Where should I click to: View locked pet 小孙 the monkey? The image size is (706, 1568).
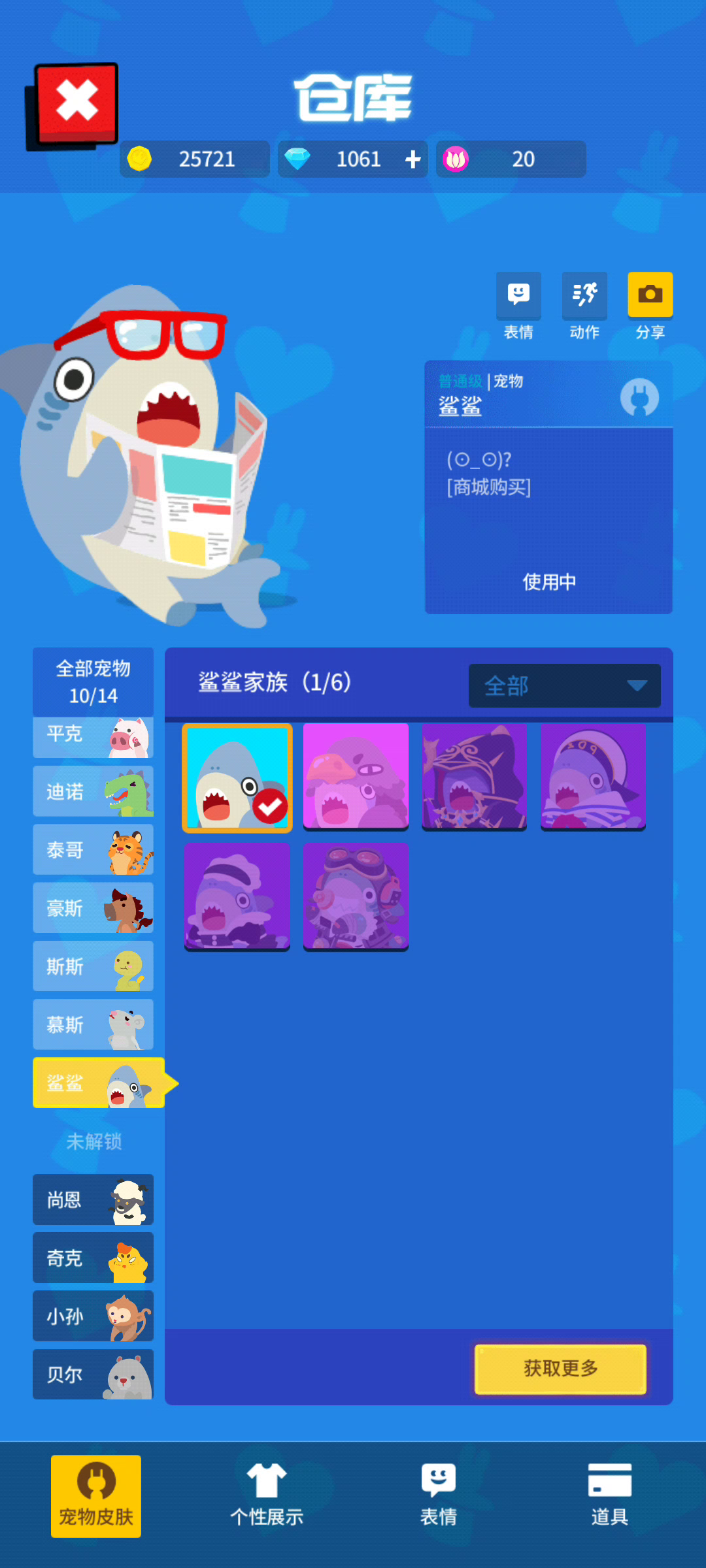tap(93, 1316)
